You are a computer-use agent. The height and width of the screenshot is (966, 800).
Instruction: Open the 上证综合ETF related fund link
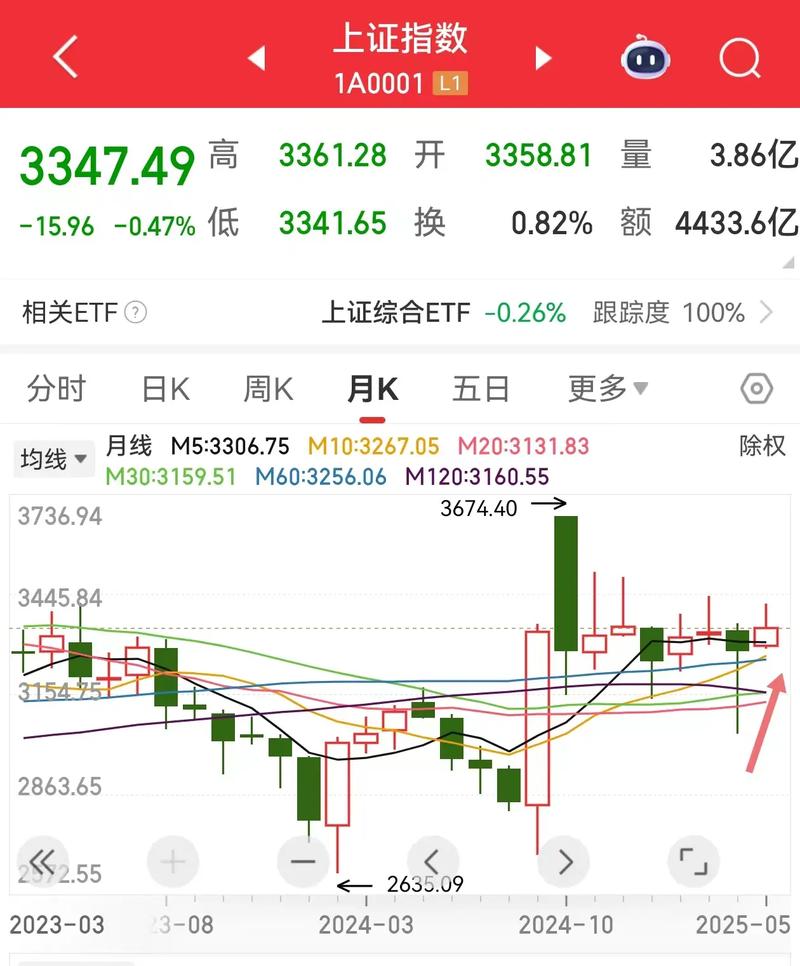[397, 313]
